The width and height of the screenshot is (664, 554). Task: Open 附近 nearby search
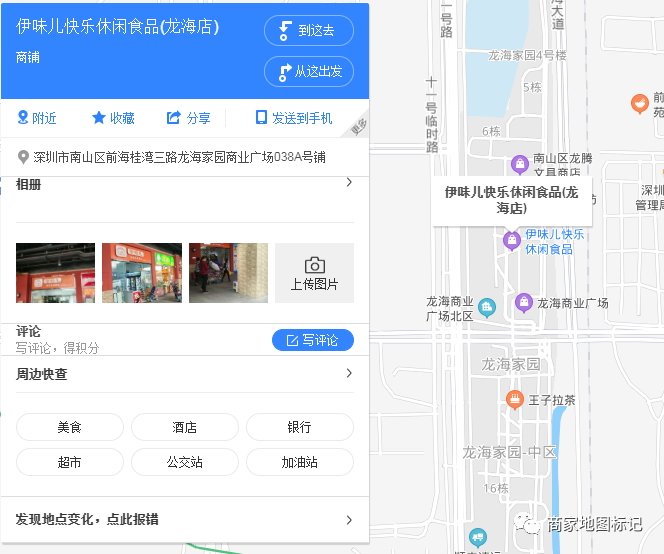tap(37, 118)
